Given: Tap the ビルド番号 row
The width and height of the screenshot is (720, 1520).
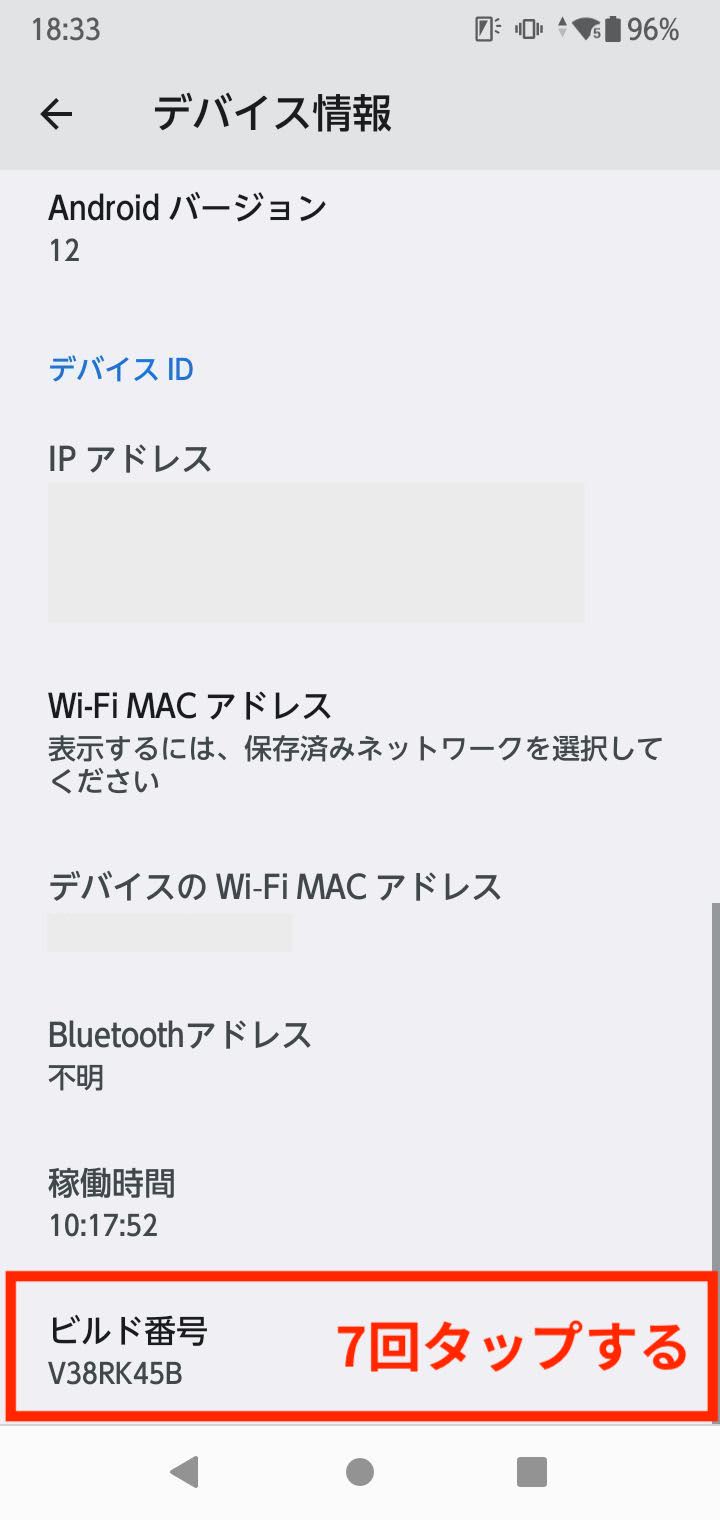Looking at the screenshot, I should [x=360, y=1347].
